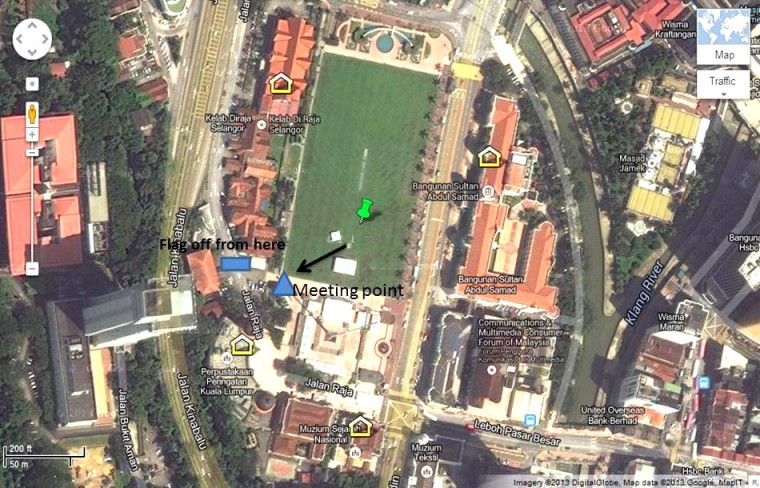Open the Perpustakaan Peringatan Kuala Lumpur icon
The image size is (760, 488).
click(241, 346)
